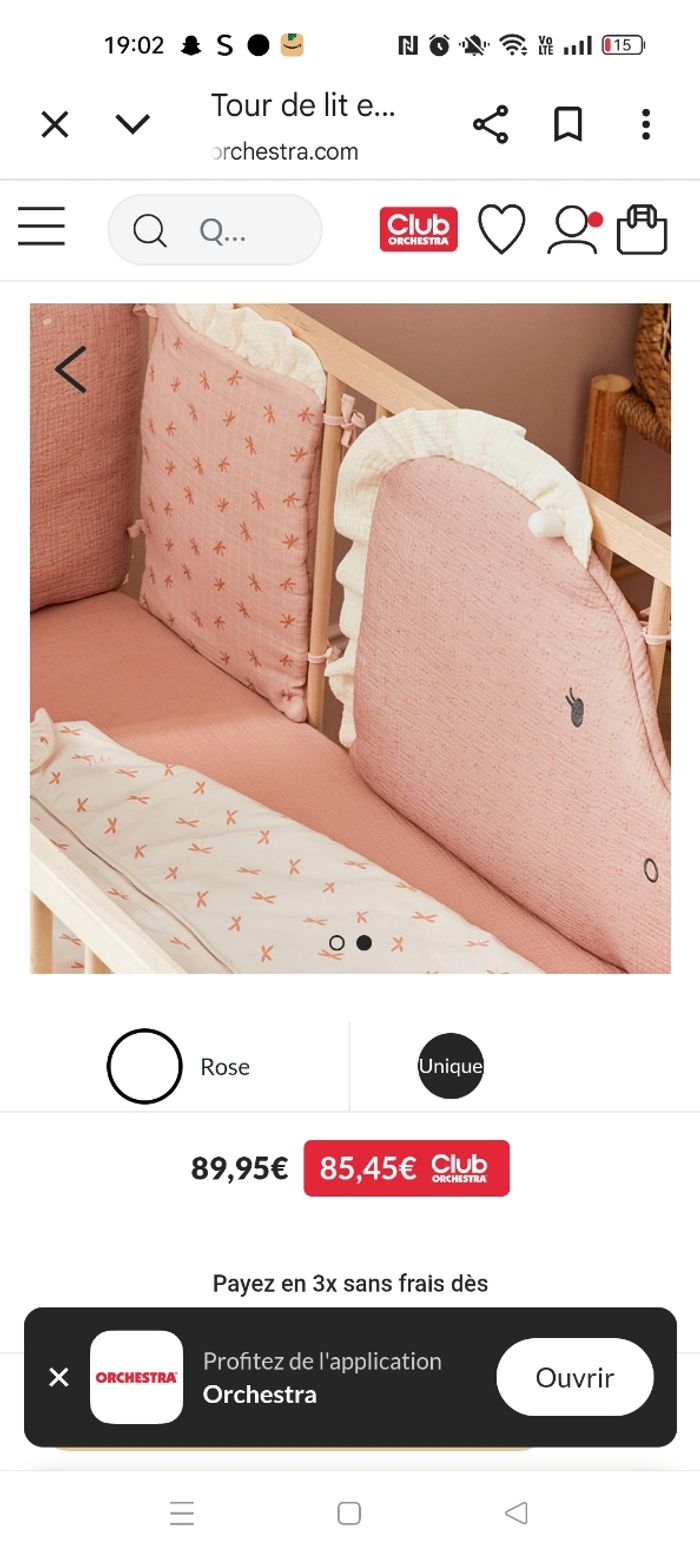Screen dimensions: 700x1556
Task: Close the browser tab with the X
Action: coord(55,125)
